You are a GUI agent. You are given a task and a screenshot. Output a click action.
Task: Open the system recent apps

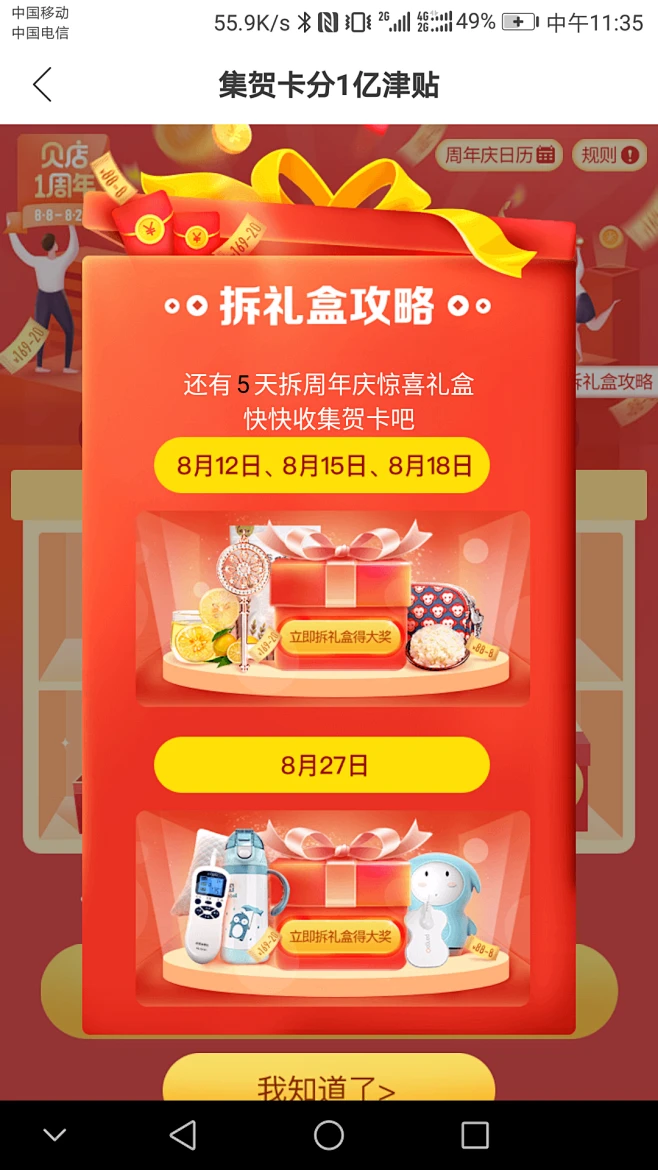click(x=474, y=1135)
